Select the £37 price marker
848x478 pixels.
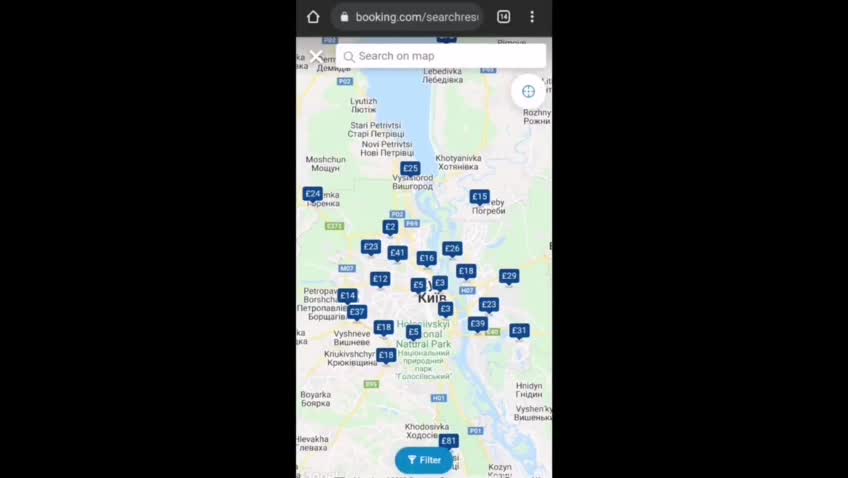pyautogui.click(x=357, y=312)
